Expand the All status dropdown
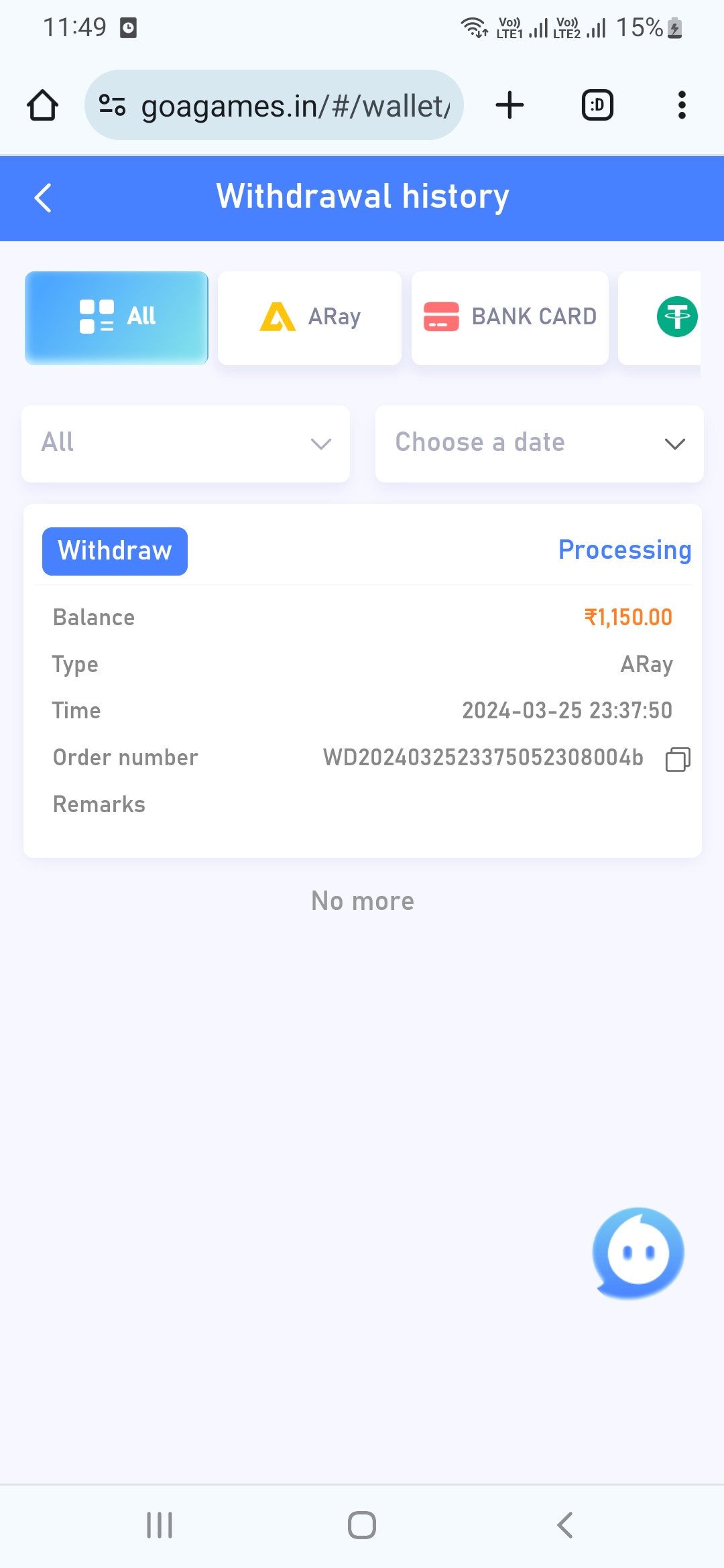724x1568 pixels. click(x=186, y=444)
